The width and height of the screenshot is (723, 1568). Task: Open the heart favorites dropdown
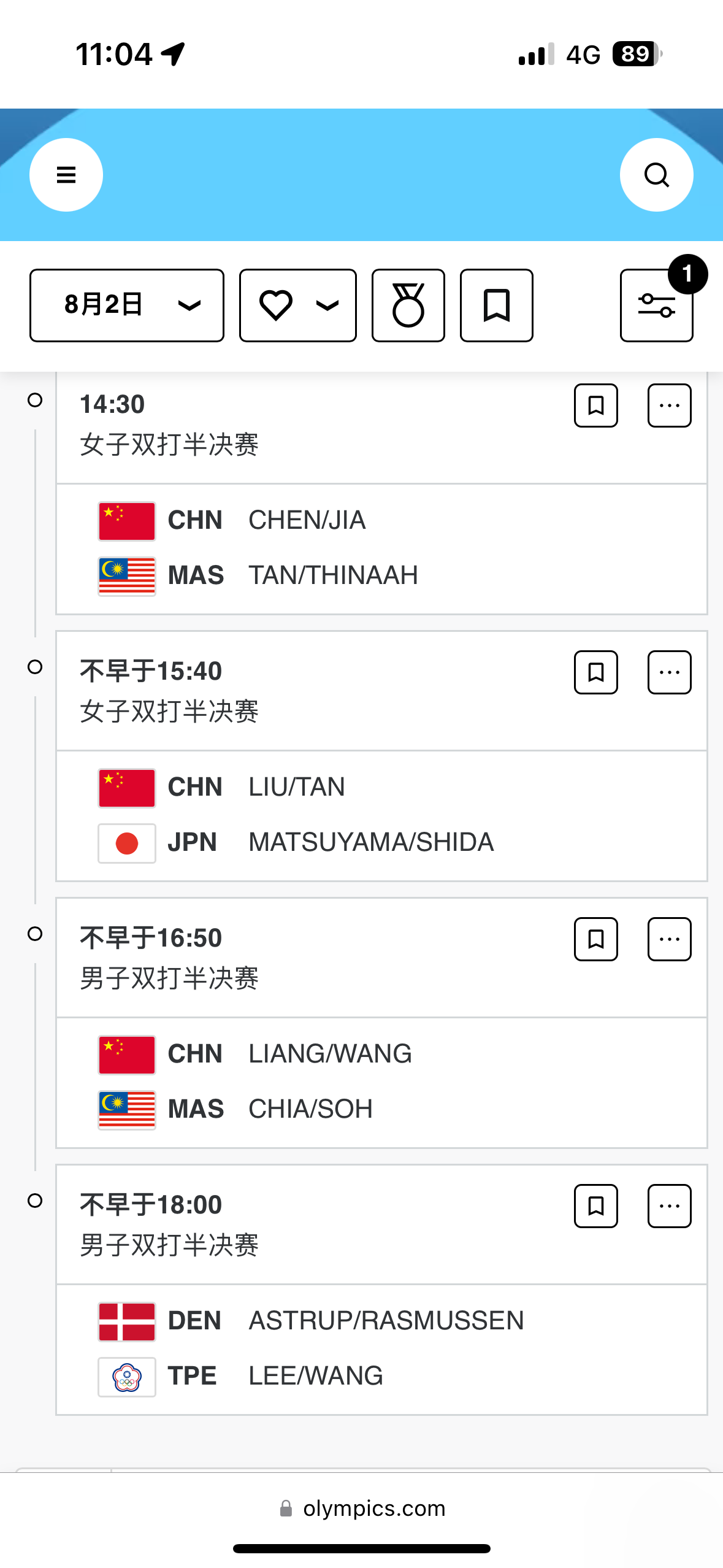tap(298, 305)
